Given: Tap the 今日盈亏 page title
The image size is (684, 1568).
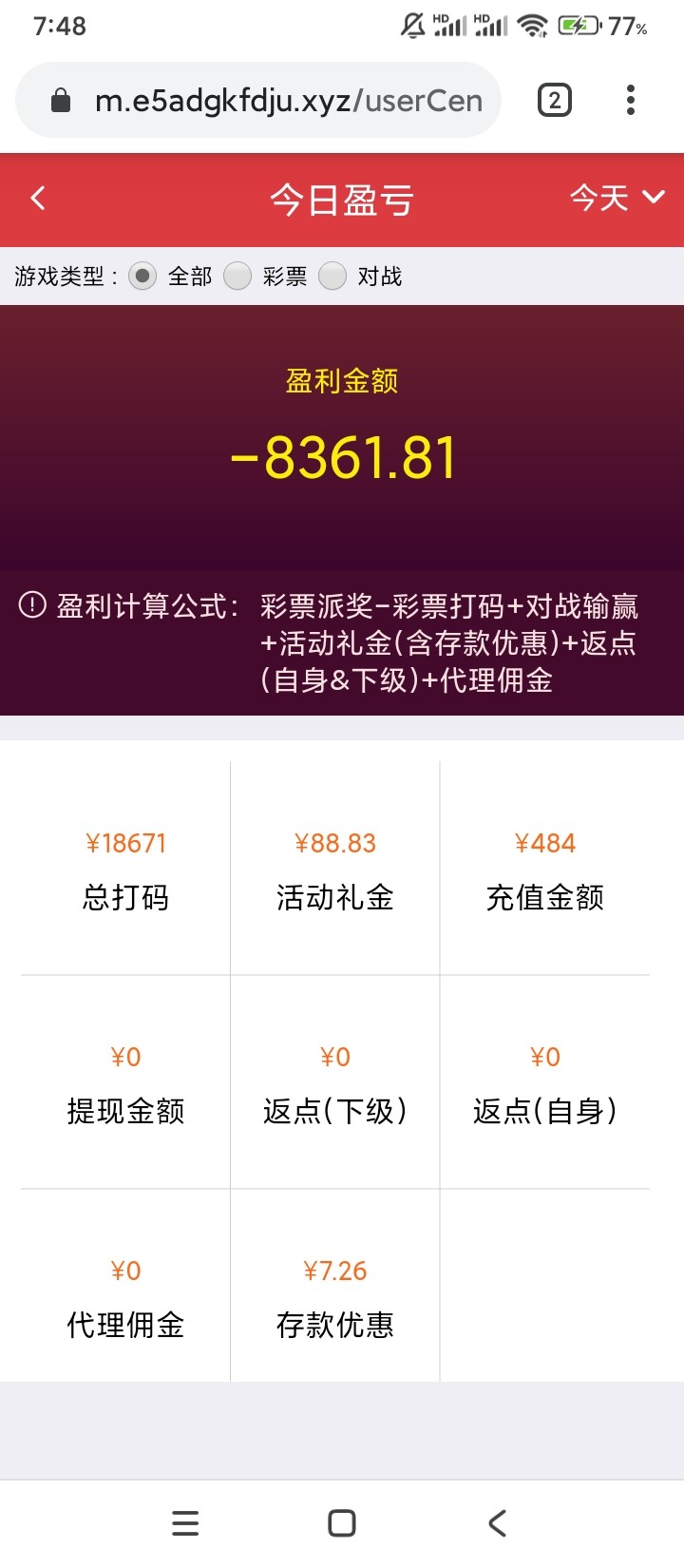Looking at the screenshot, I should (342, 199).
